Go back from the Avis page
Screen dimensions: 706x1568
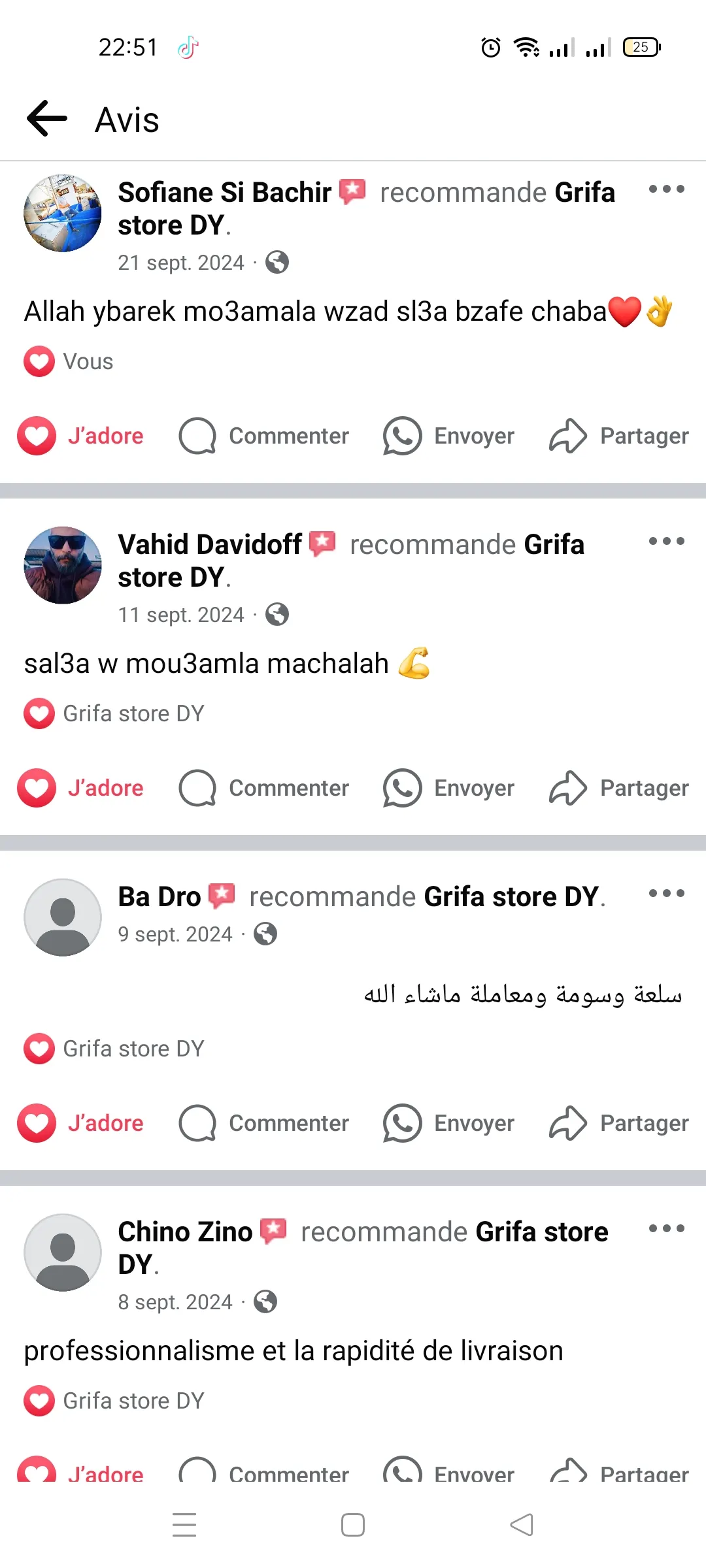[47, 119]
